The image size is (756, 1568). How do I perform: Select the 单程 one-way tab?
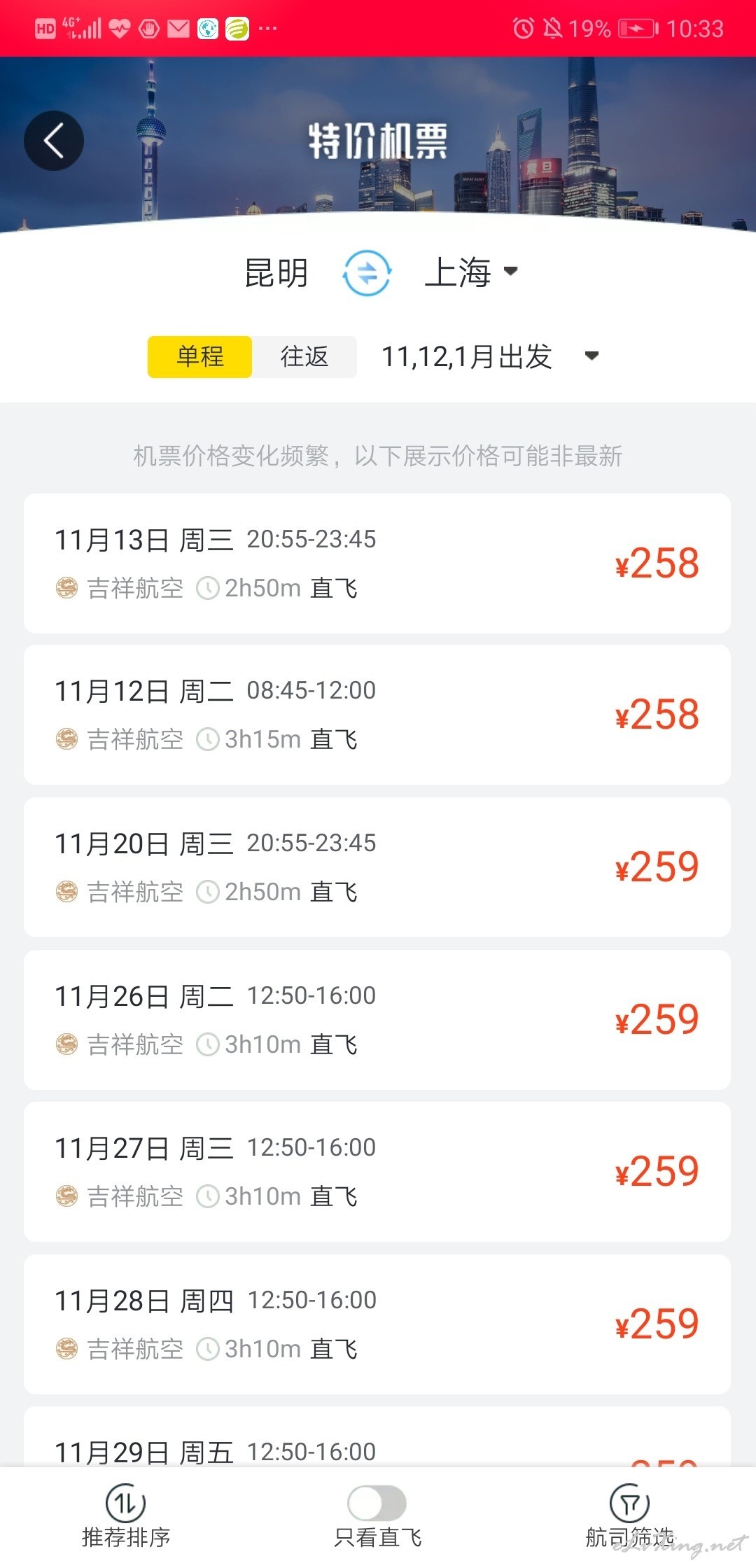pyautogui.click(x=199, y=357)
